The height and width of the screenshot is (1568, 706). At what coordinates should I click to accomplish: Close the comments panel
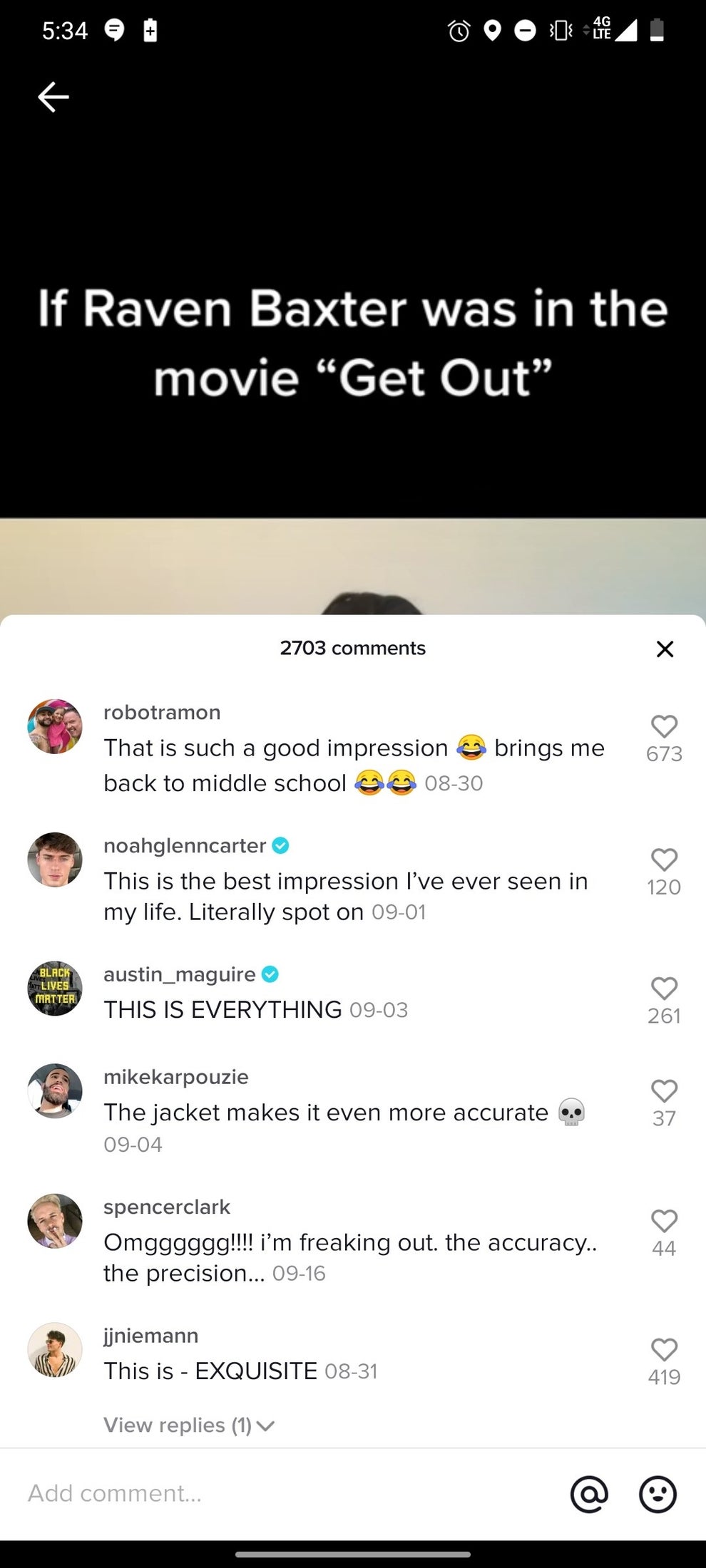[x=665, y=649]
